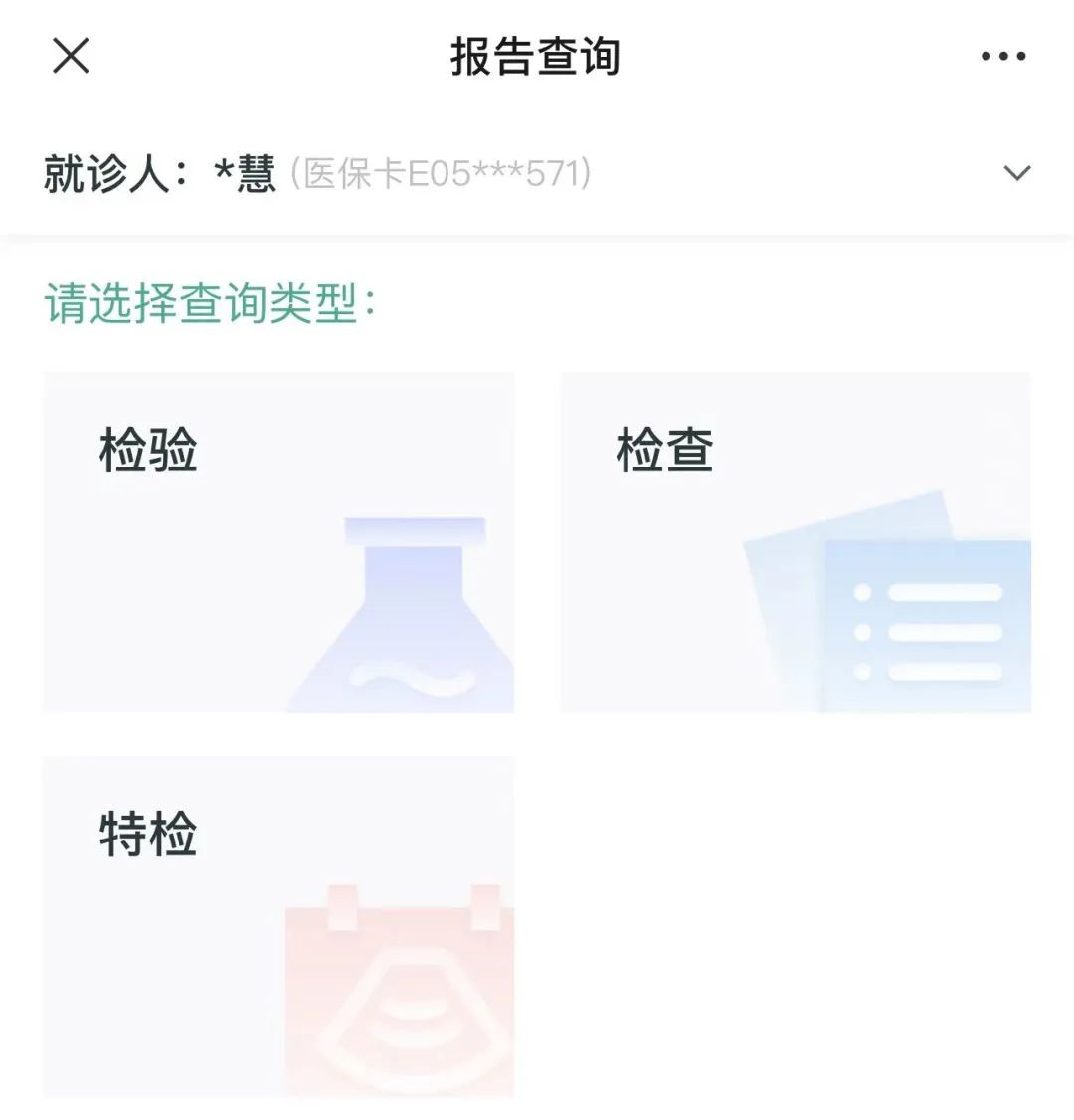Open the three-dot overflow menu
1074x1120 pixels.
point(1002,57)
